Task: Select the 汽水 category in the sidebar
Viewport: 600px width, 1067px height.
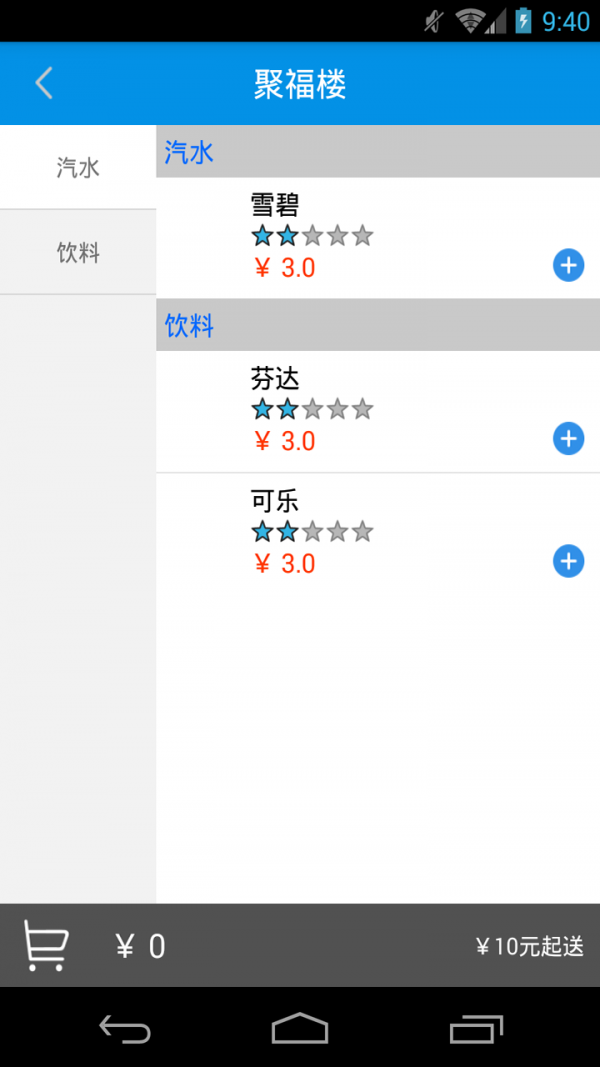Action: pos(78,167)
